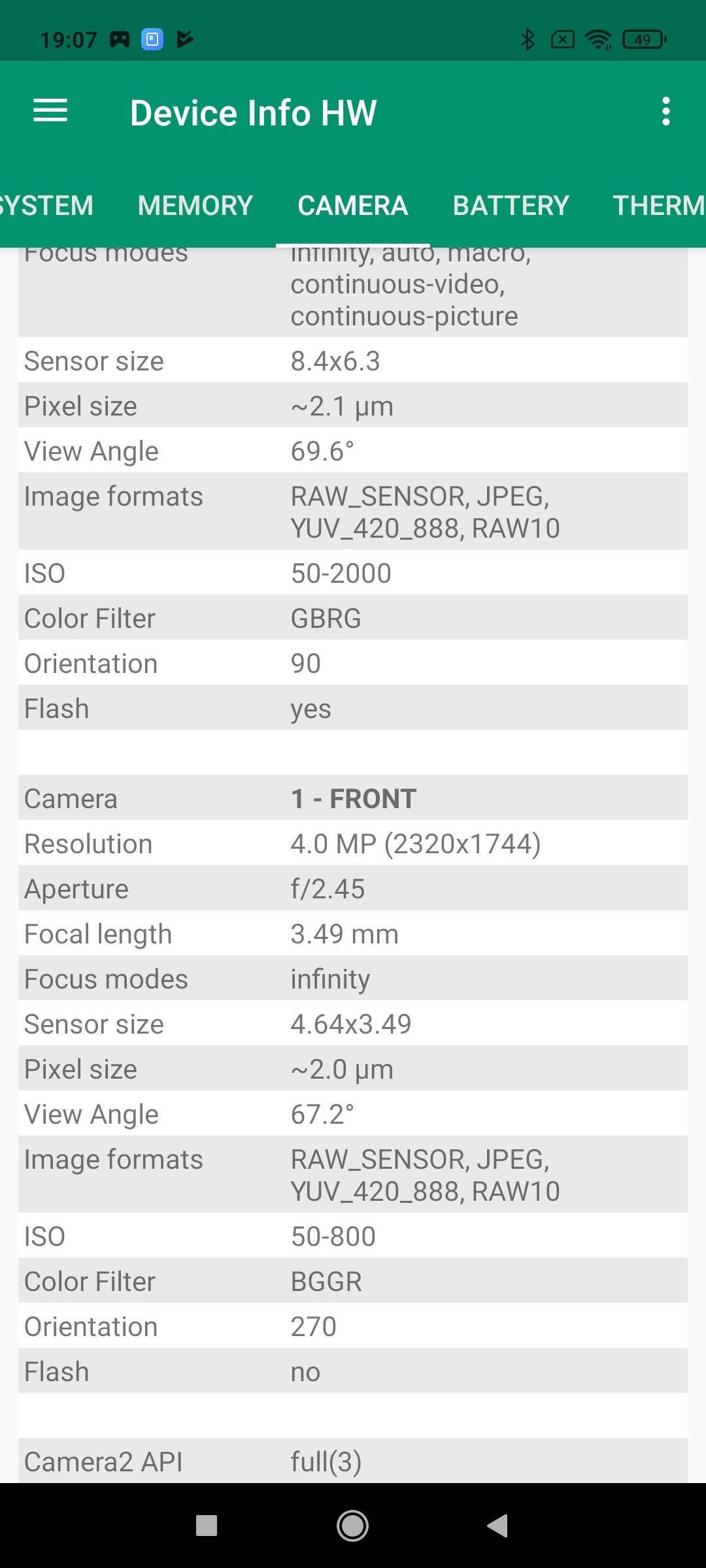Switch to the MEMORY tab

click(x=195, y=206)
